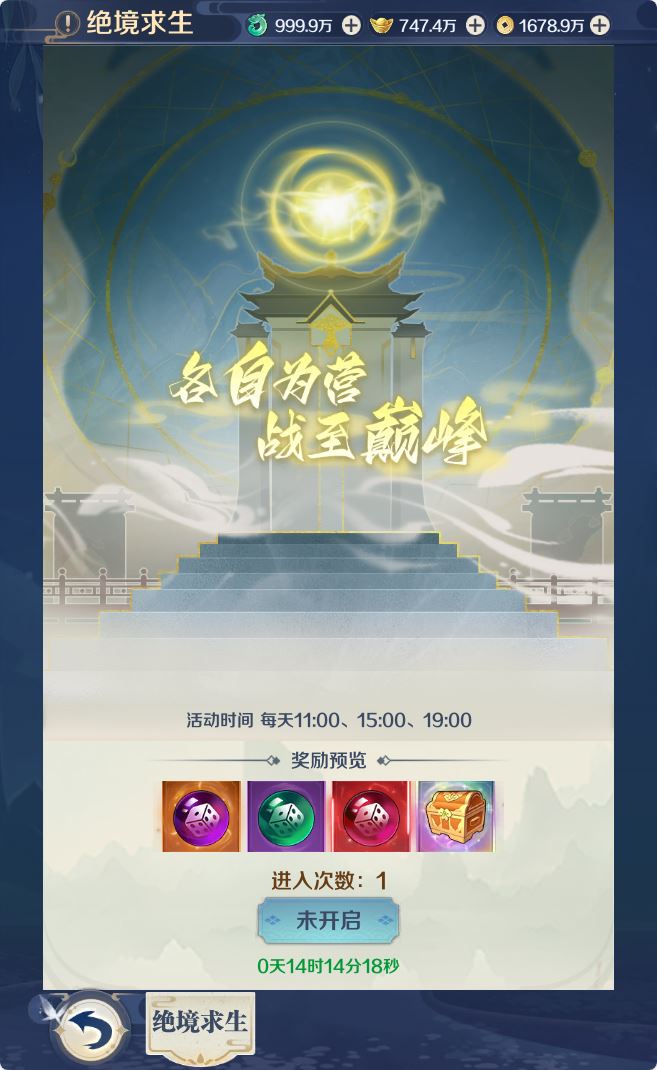Select the 绝境求生 tab at the bottom

pos(200,1022)
